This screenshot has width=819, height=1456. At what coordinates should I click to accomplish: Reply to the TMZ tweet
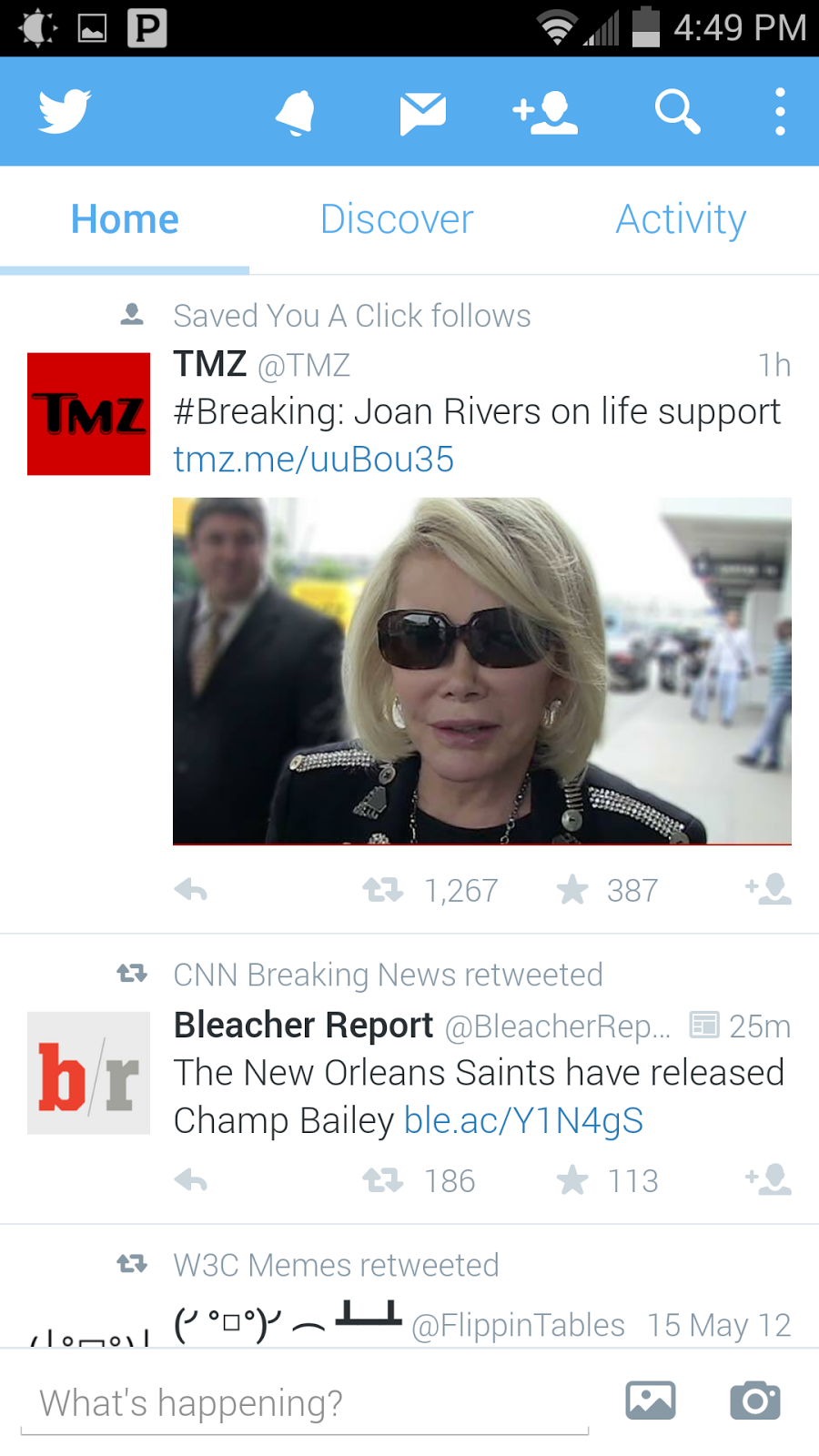tap(191, 890)
